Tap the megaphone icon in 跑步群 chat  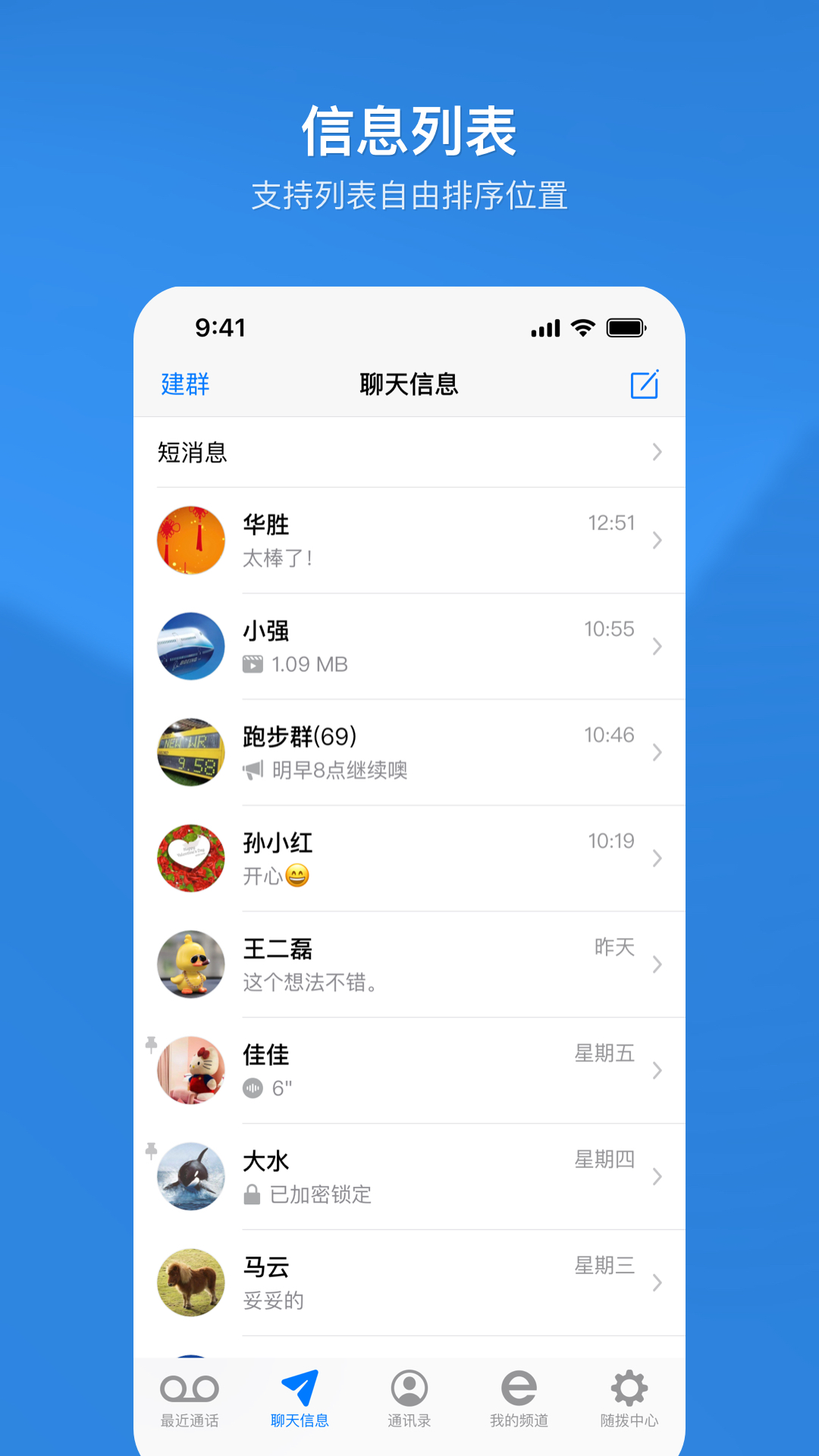(x=253, y=770)
